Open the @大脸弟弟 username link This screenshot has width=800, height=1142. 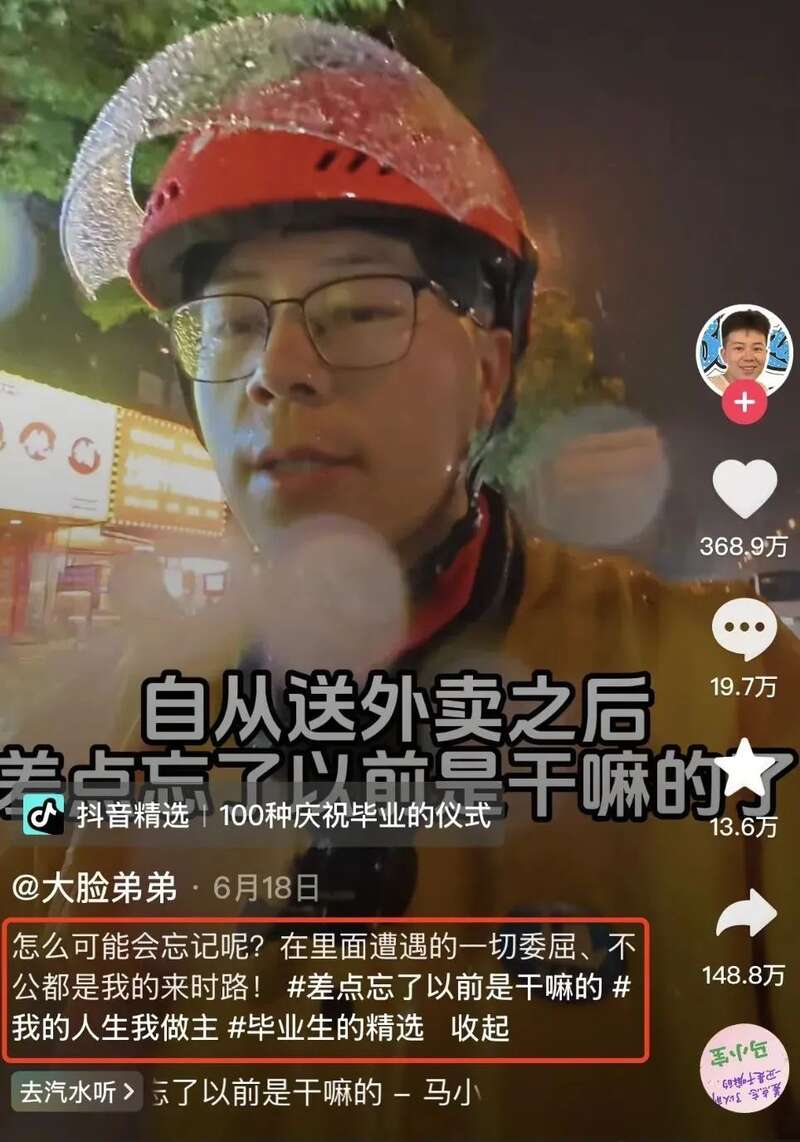(95, 886)
